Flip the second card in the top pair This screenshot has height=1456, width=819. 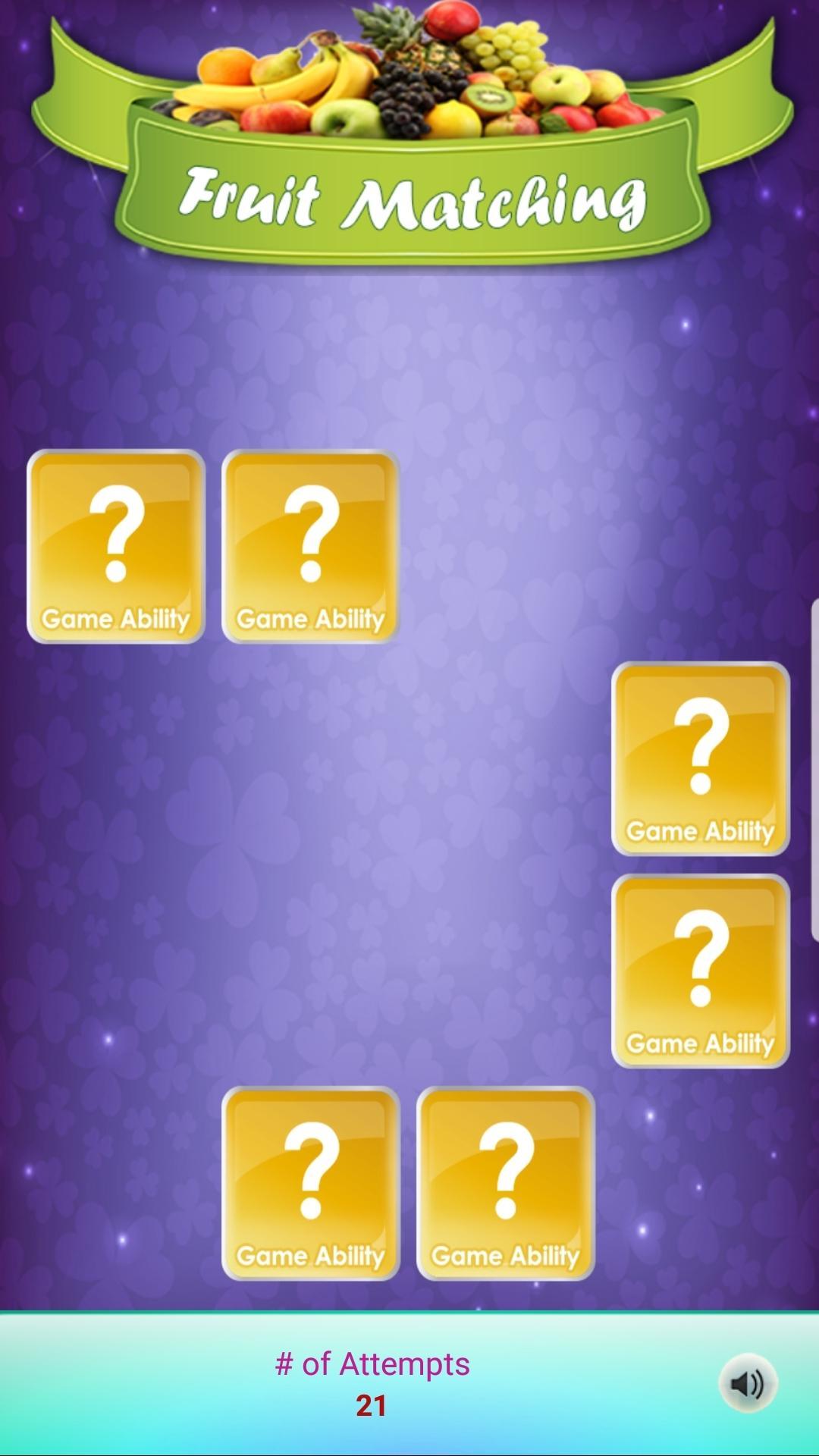click(x=311, y=546)
